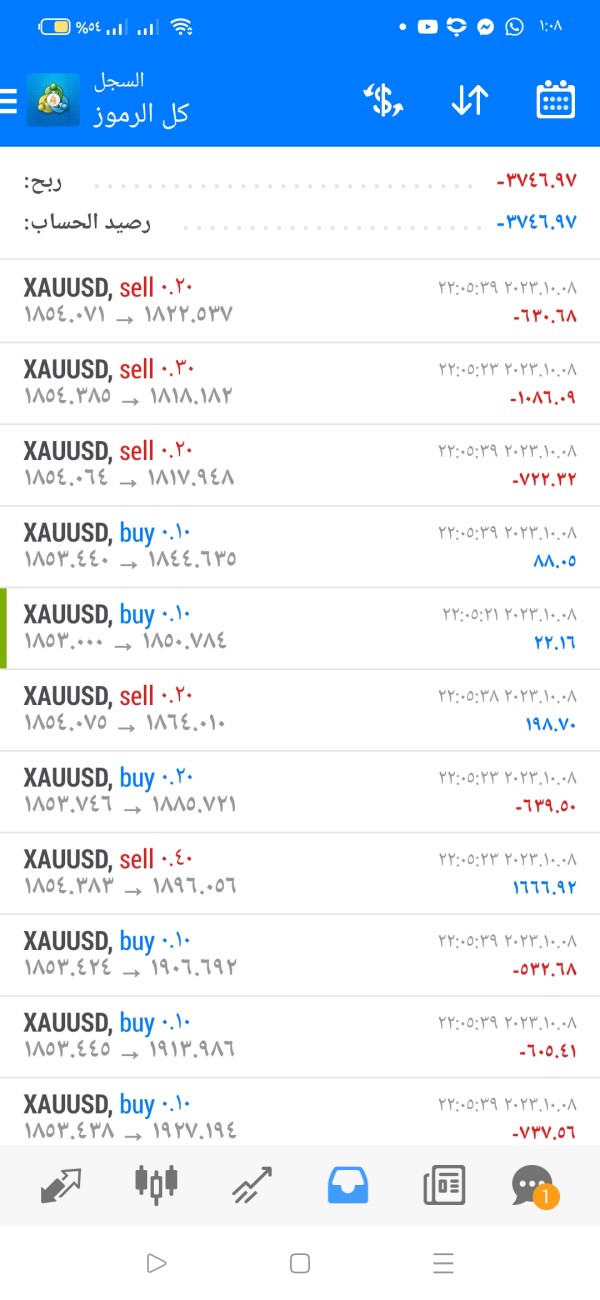600x1300 pixels.
Task: Open the currency symbol filter
Action: pos(382,101)
